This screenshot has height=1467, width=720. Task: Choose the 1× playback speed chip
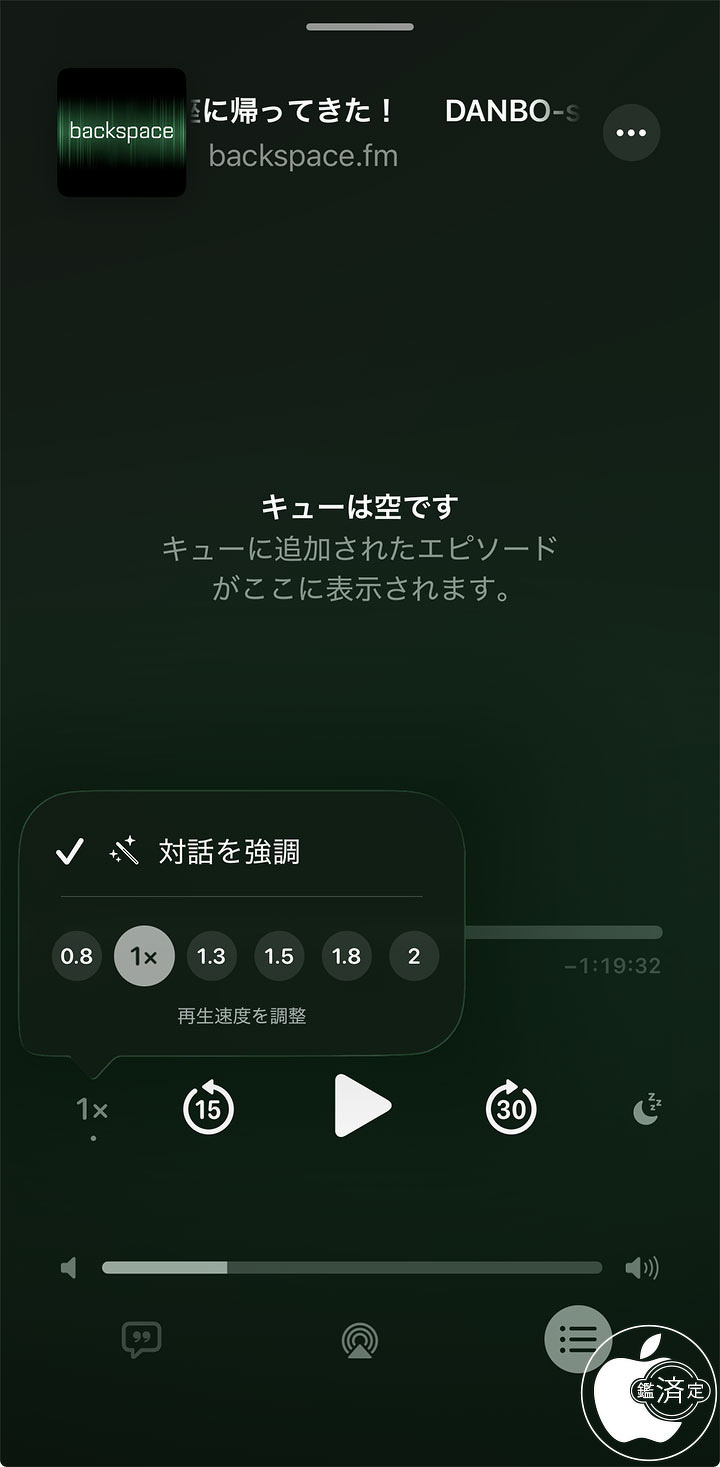click(x=144, y=956)
